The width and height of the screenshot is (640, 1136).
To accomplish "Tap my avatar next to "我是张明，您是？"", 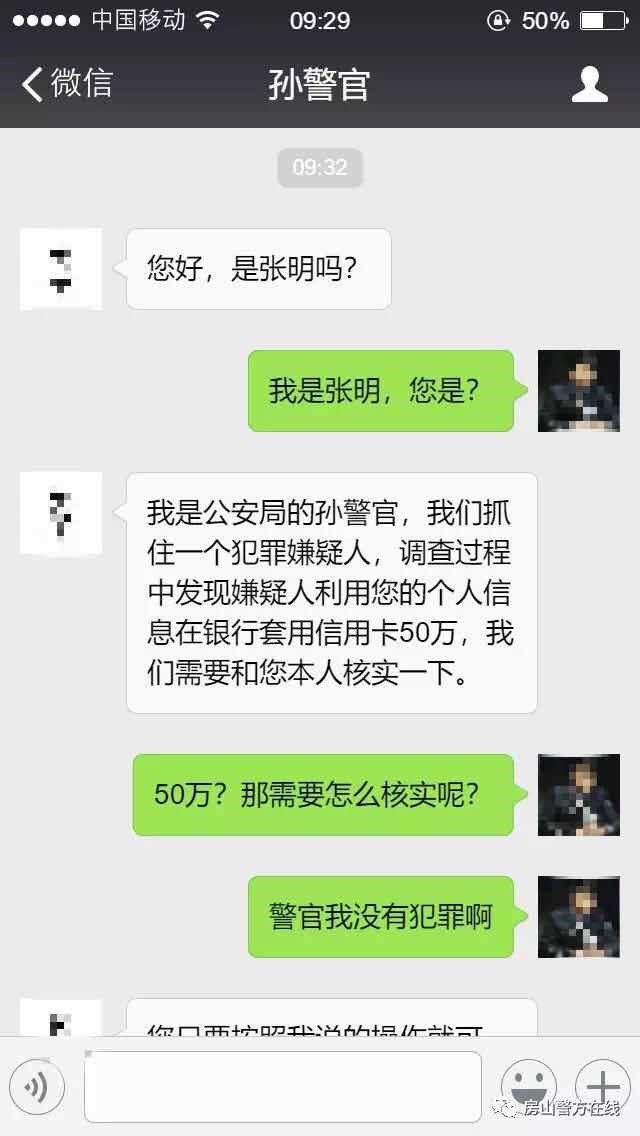I will (x=578, y=391).
